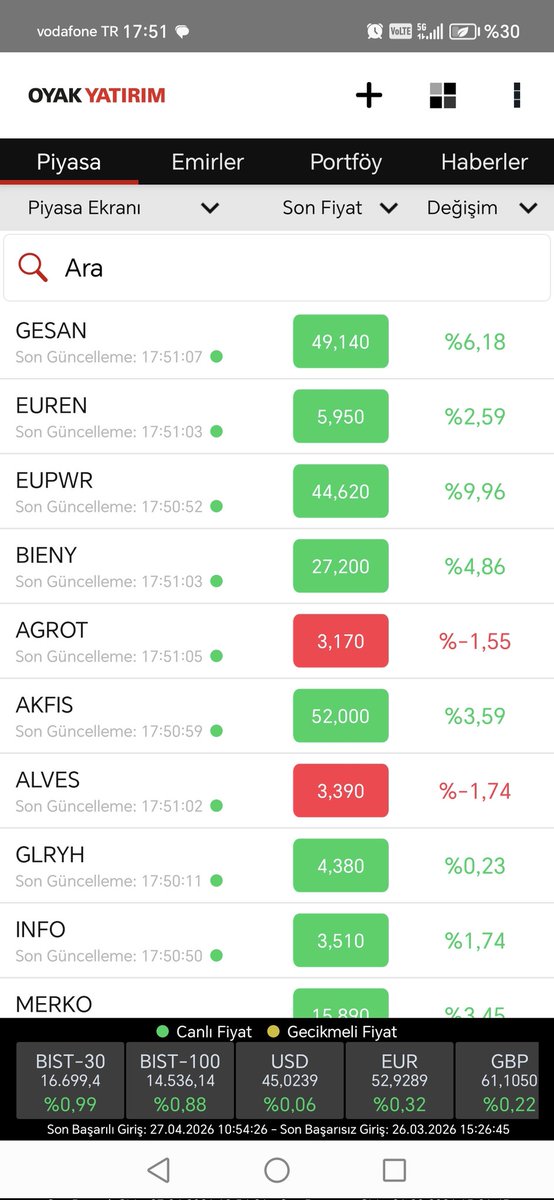The width and height of the screenshot is (554, 1200).
Task: Open the grid layout view icon
Action: point(443,95)
